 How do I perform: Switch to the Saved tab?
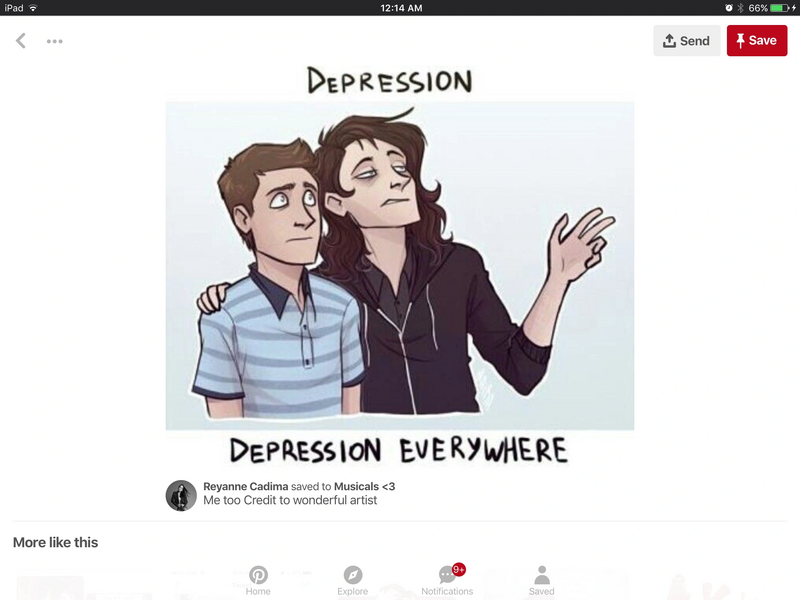[x=541, y=580]
